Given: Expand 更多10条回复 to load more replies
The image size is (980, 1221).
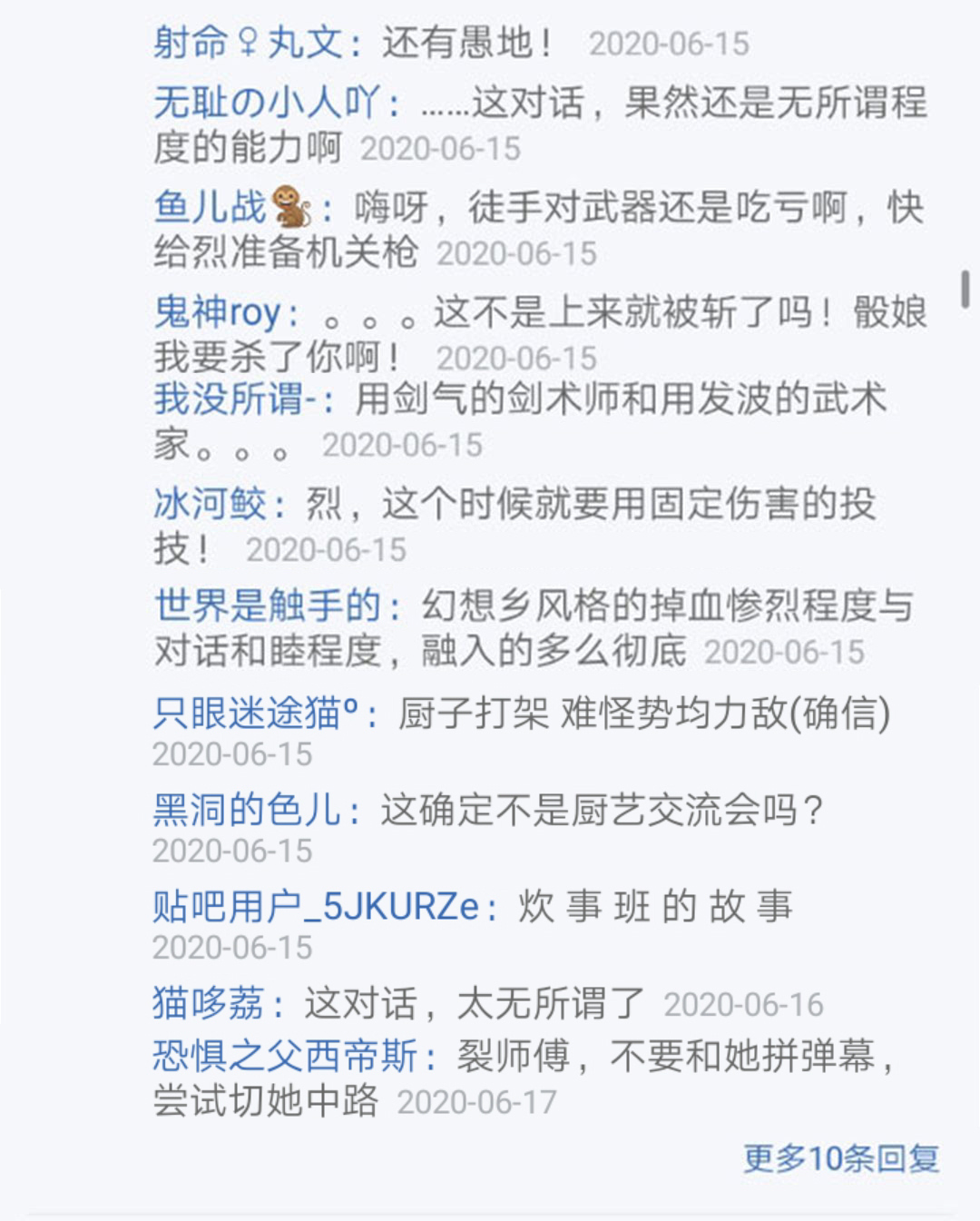Looking at the screenshot, I should 841,1158.
